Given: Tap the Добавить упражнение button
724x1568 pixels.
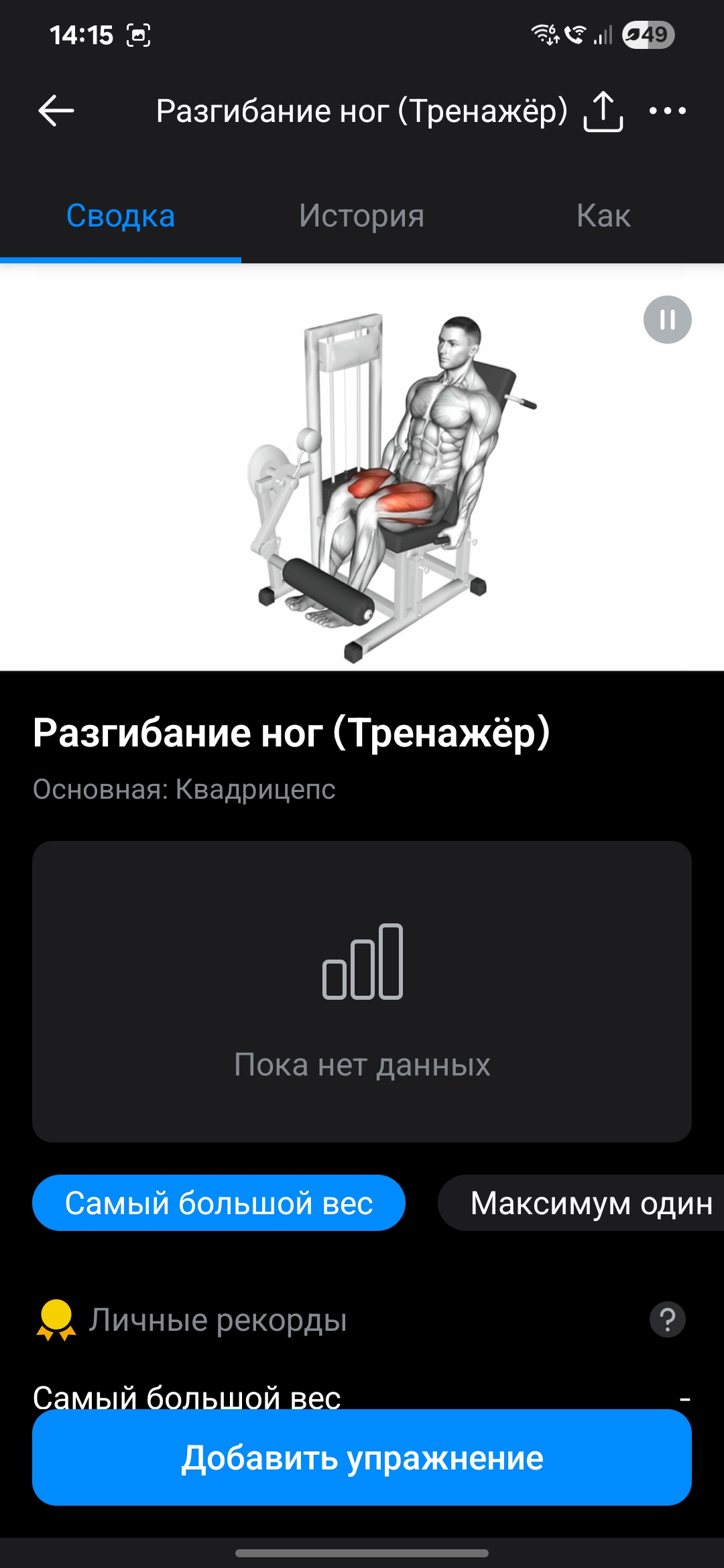Looking at the screenshot, I should click(362, 1457).
